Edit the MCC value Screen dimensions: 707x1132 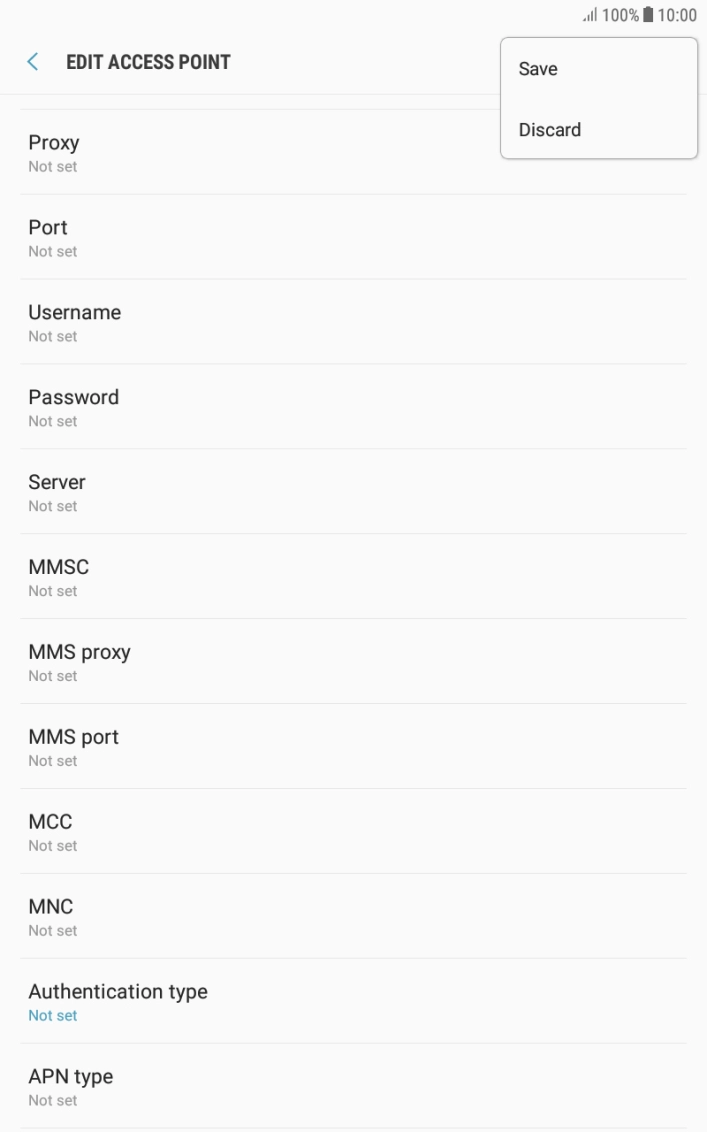coord(353,832)
